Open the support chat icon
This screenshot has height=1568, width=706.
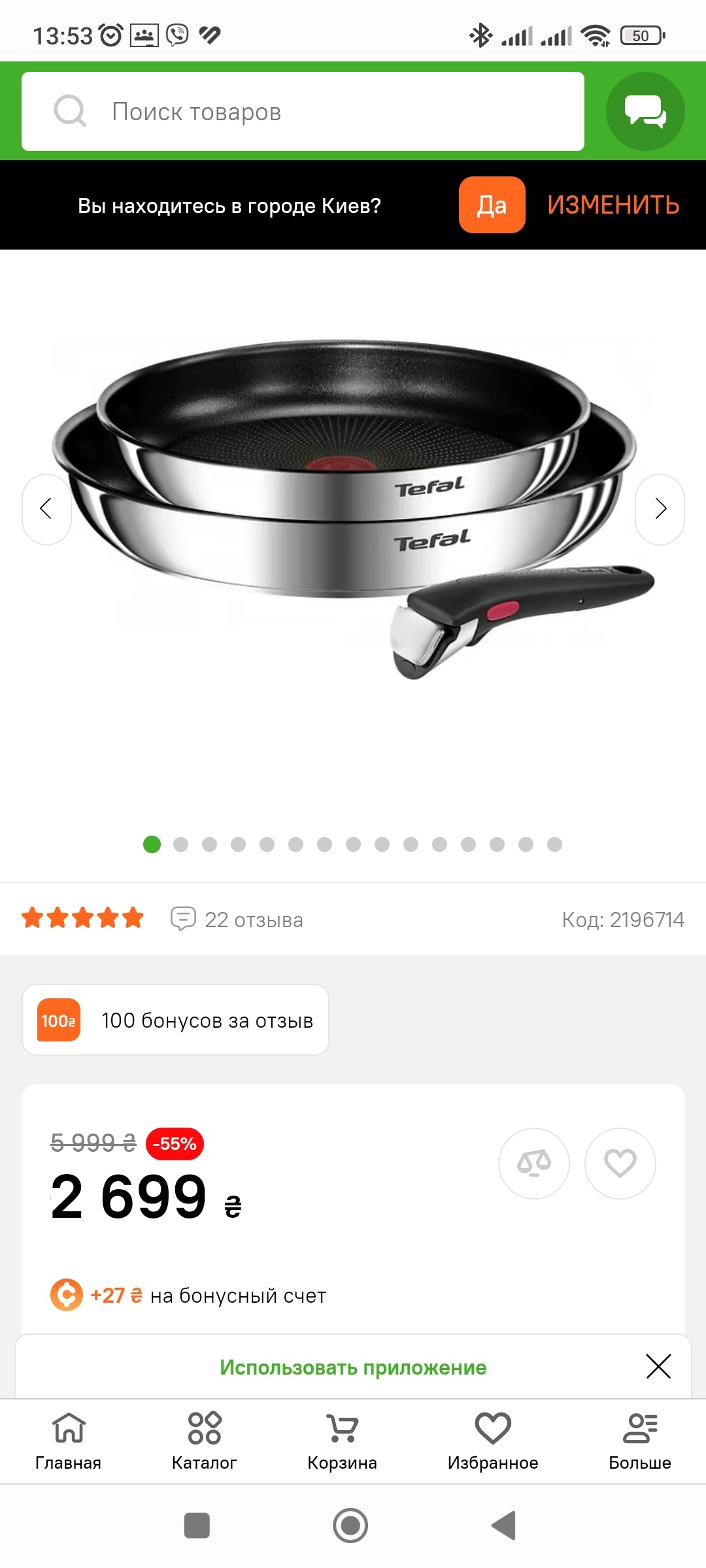(x=645, y=112)
